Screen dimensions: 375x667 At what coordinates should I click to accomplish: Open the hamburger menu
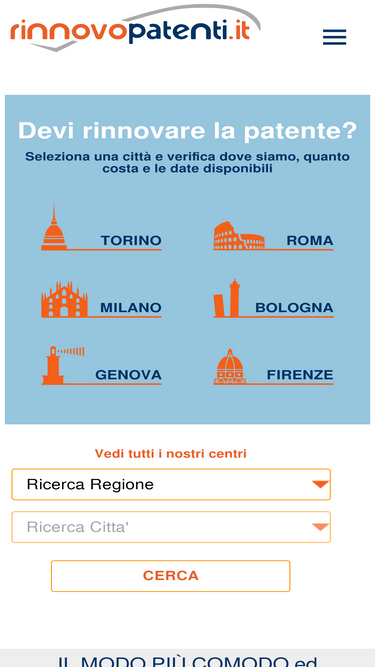point(334,37)
